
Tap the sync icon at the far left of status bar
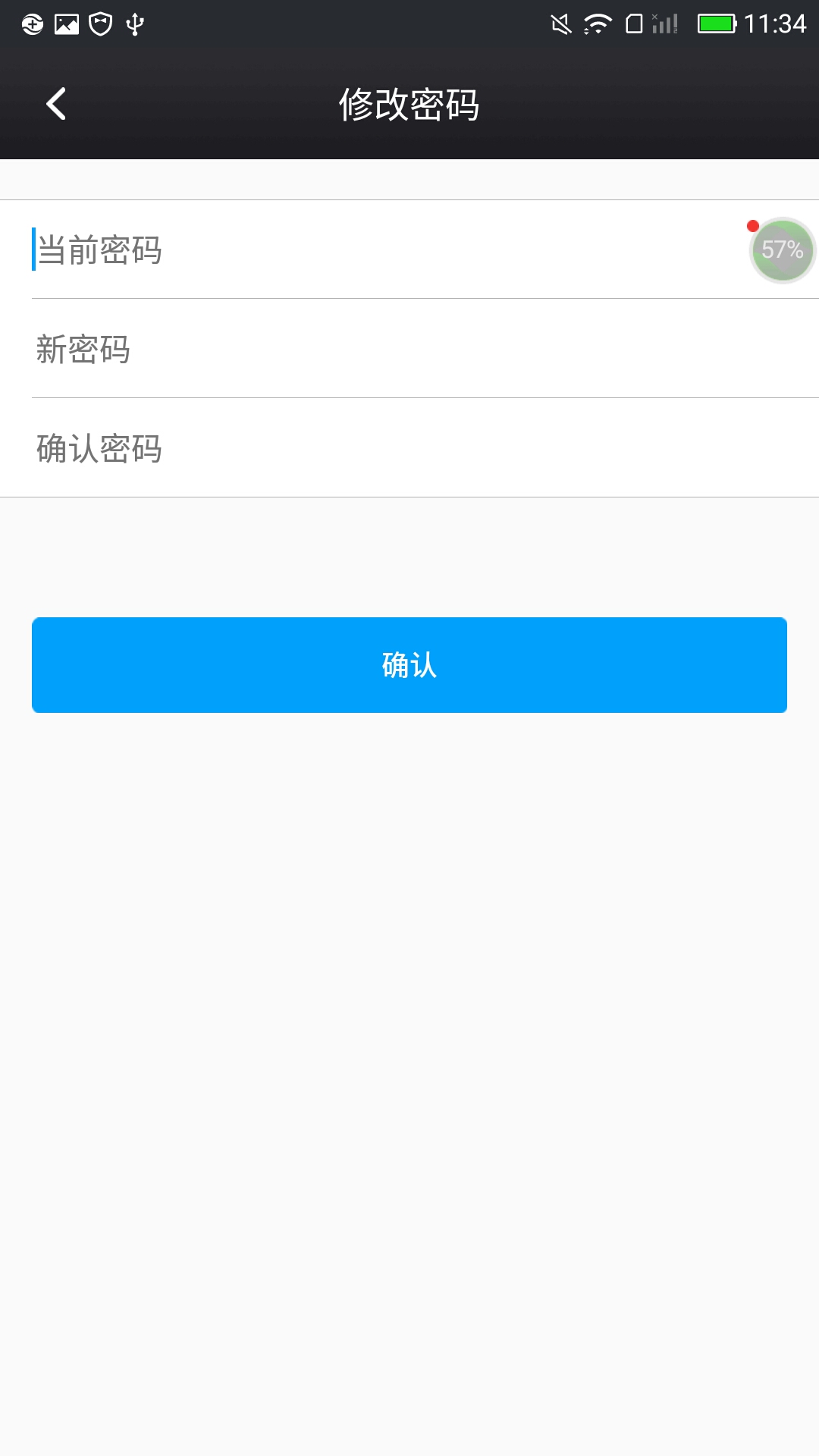pos(32,24)
